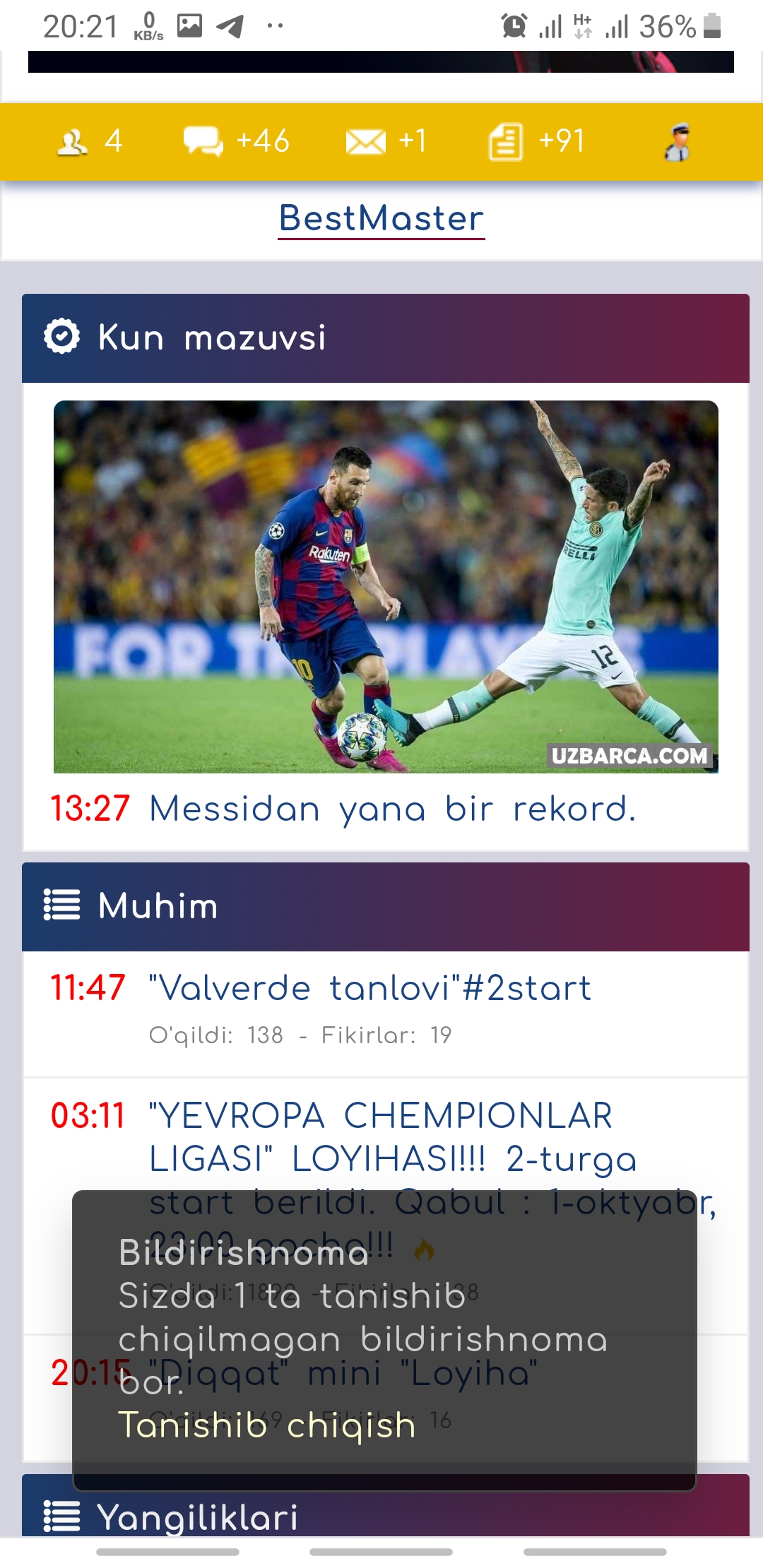
Task: Open the profile avatar icon
Action: coord(677,142)
